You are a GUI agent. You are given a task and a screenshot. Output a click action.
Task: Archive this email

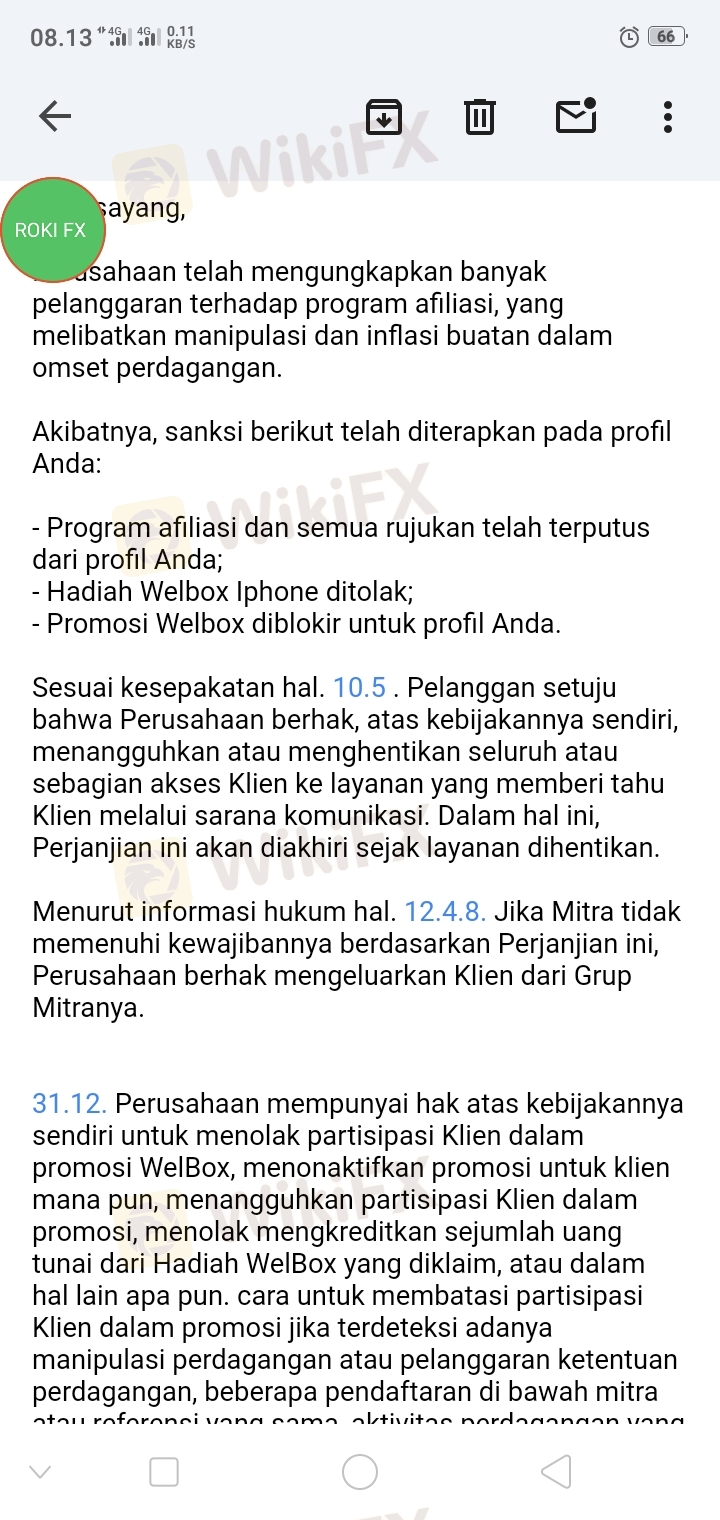(384, 117)
